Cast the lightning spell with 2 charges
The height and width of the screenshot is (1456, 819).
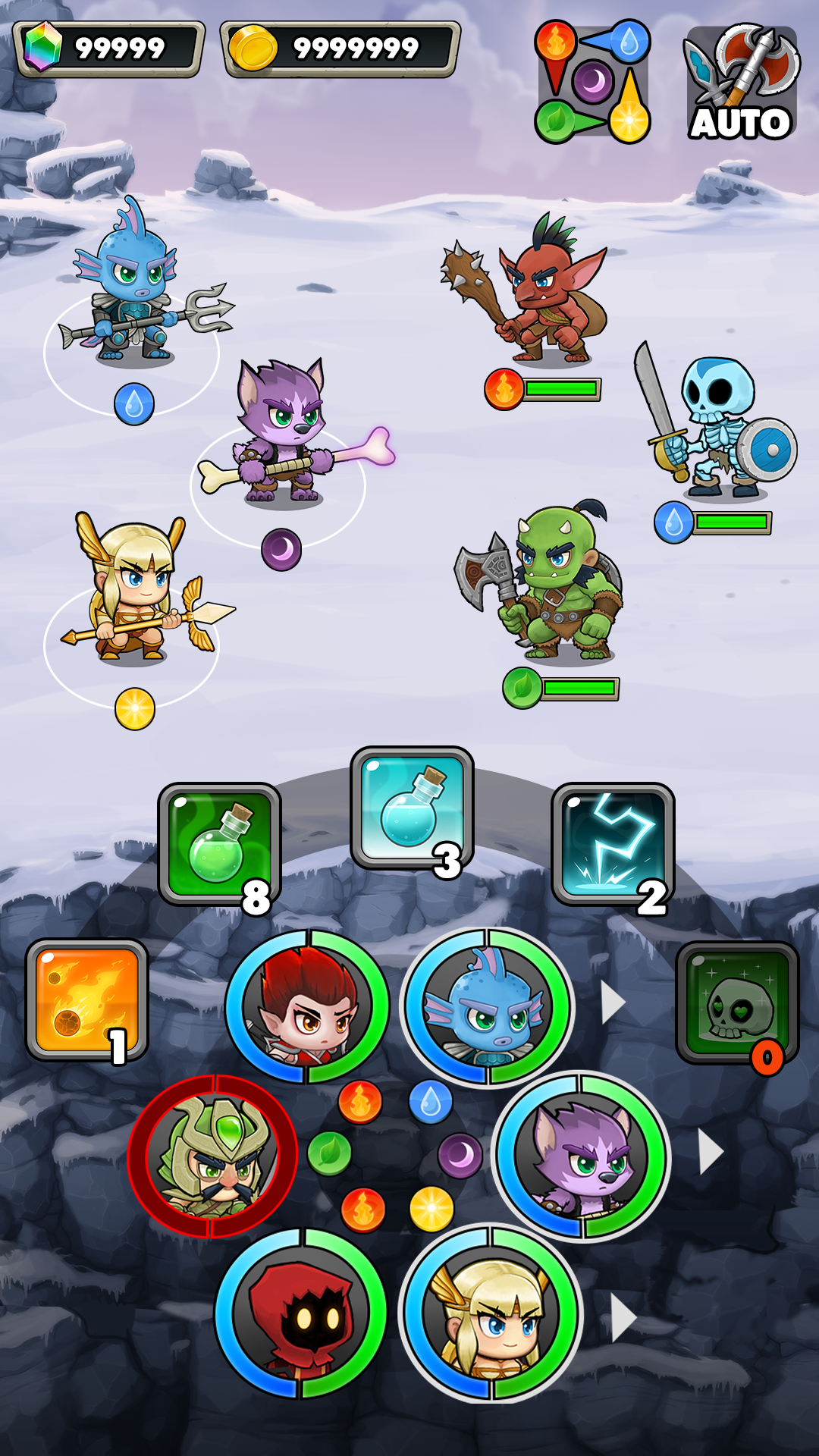click(613, 845)
